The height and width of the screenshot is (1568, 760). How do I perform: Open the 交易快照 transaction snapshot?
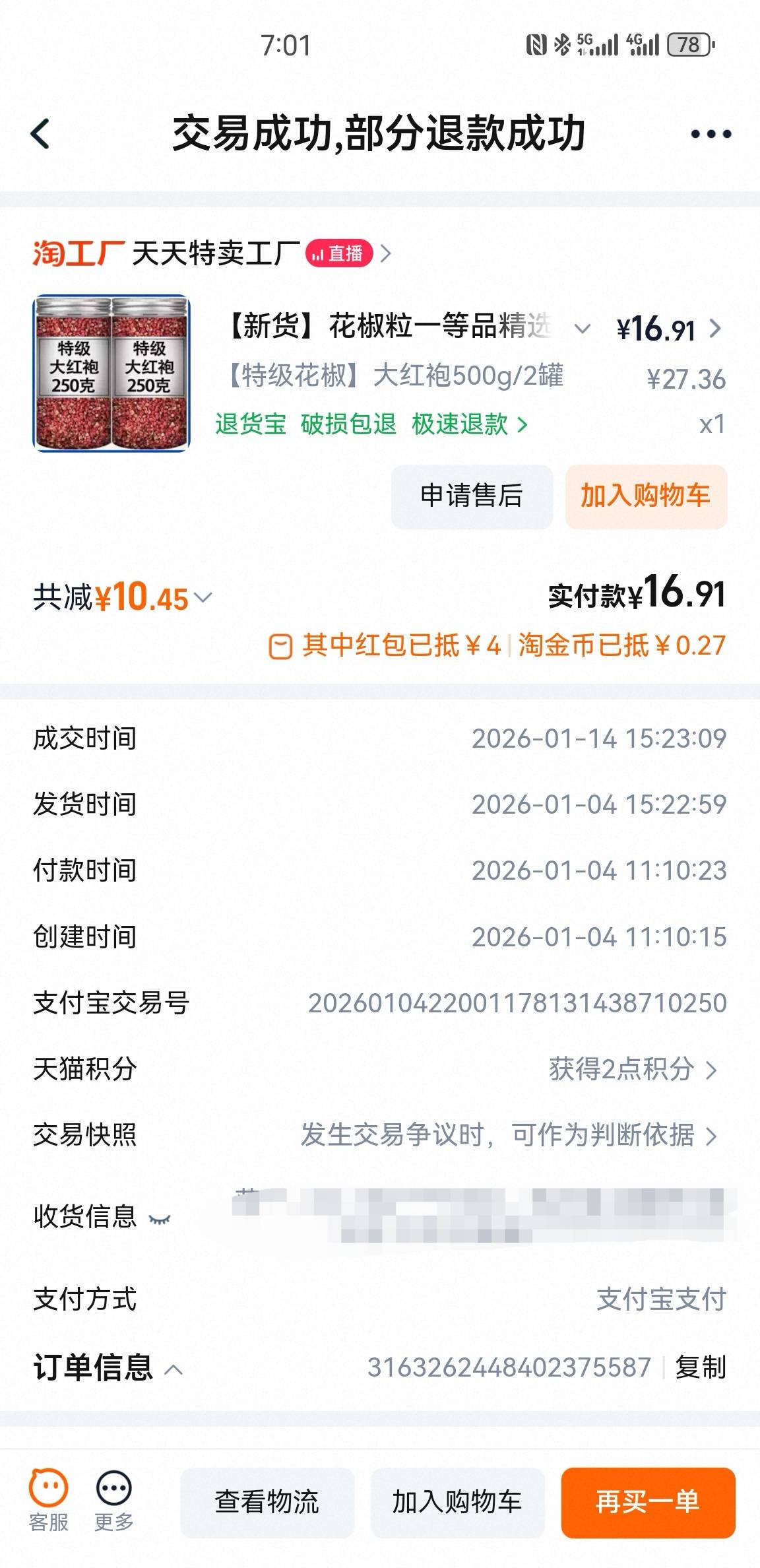(x=508, y=1135)
